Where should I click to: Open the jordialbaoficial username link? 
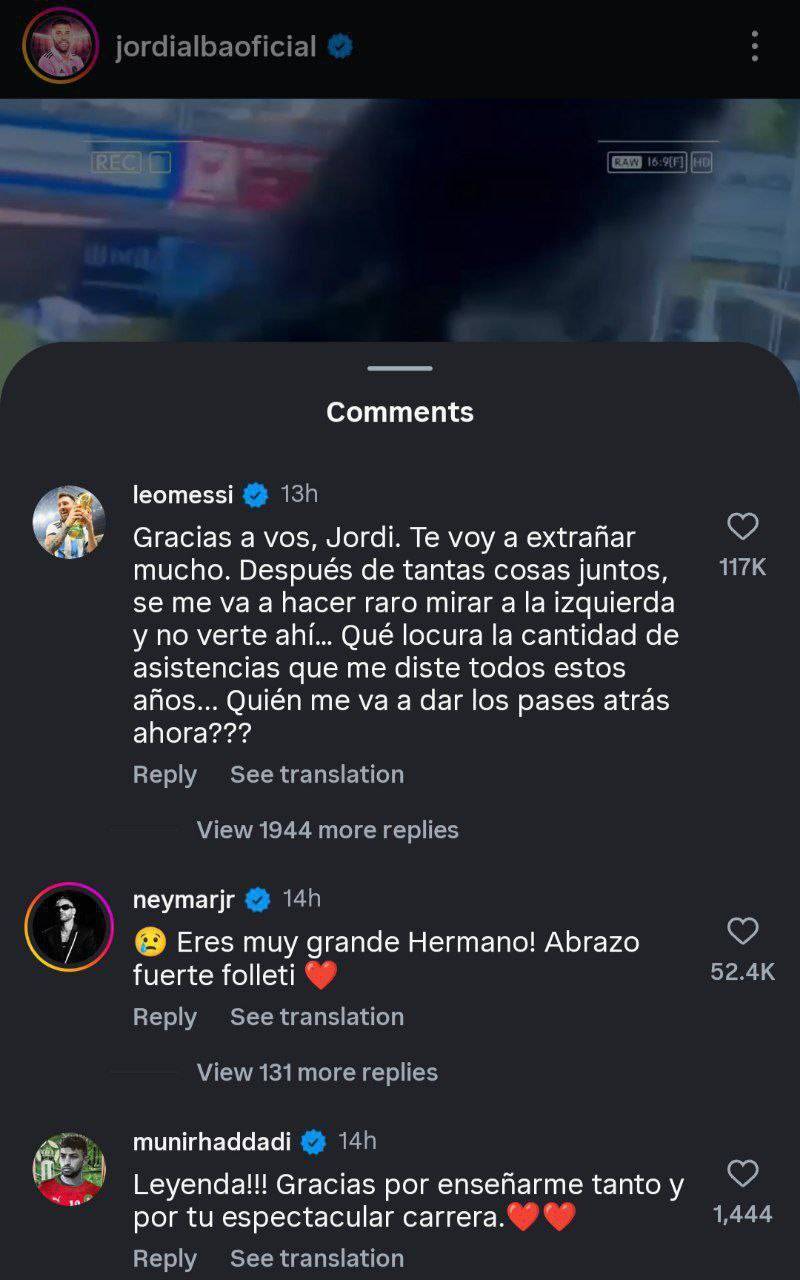(215, 46)
